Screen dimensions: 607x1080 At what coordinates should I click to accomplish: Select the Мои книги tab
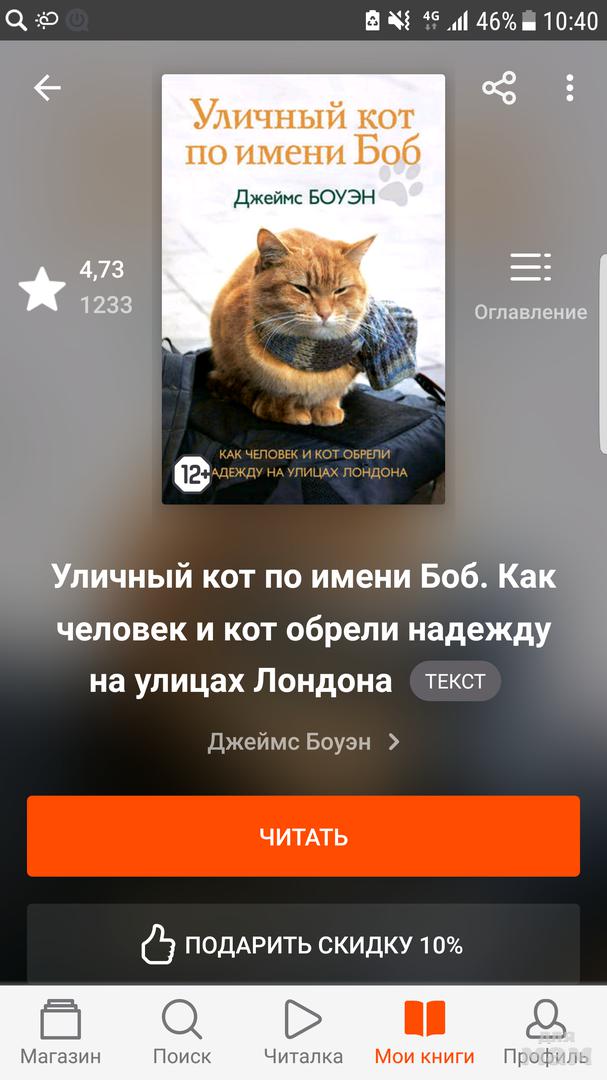(424, 1033)
